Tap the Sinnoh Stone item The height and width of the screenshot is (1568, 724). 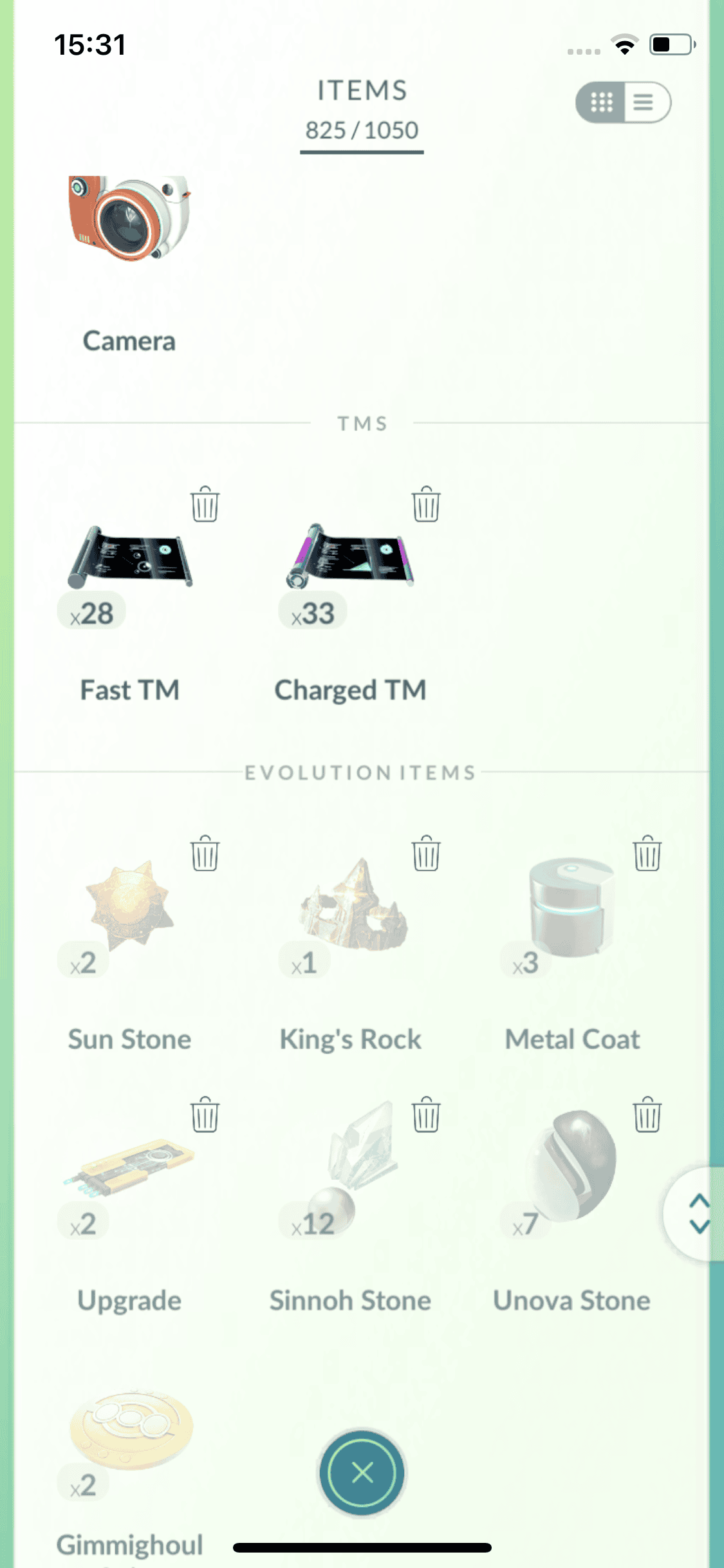coord(352,1166)
